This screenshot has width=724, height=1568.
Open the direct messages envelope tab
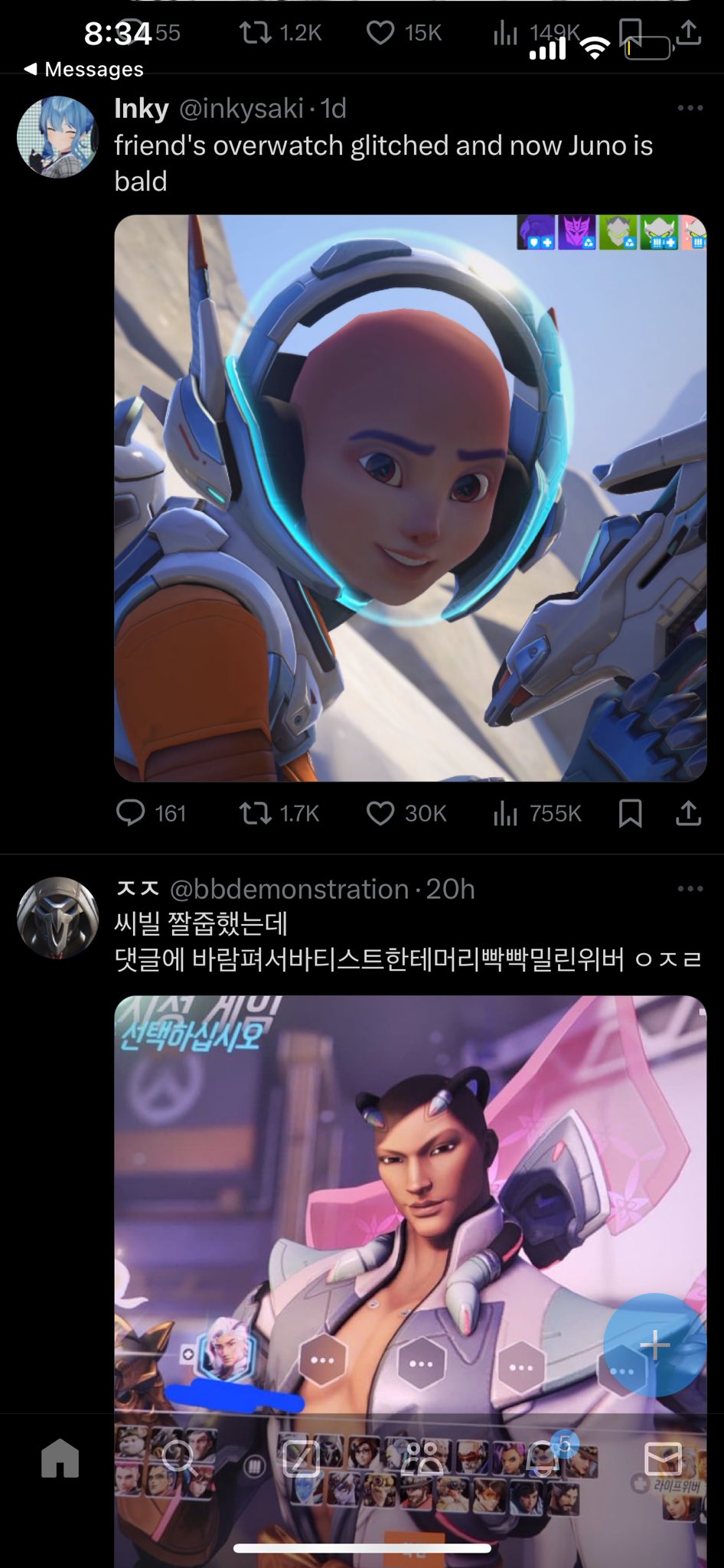coord(663,1458)
